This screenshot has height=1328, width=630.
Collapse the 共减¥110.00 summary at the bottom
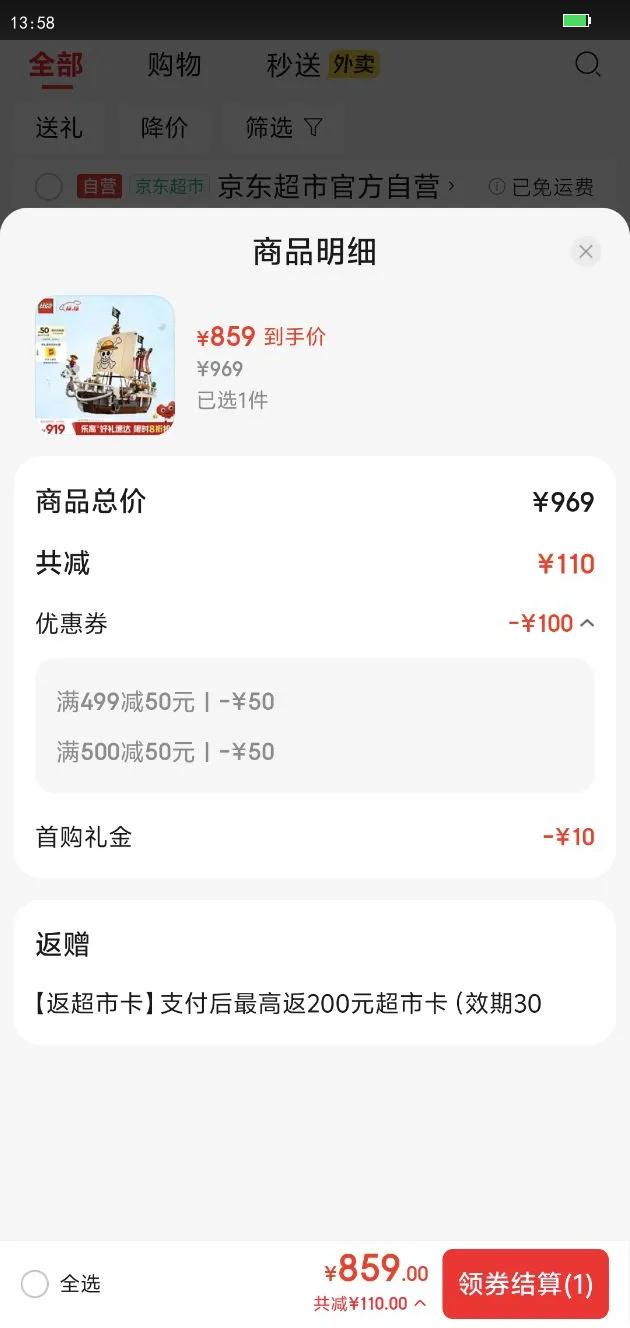tap(371, 1304)
